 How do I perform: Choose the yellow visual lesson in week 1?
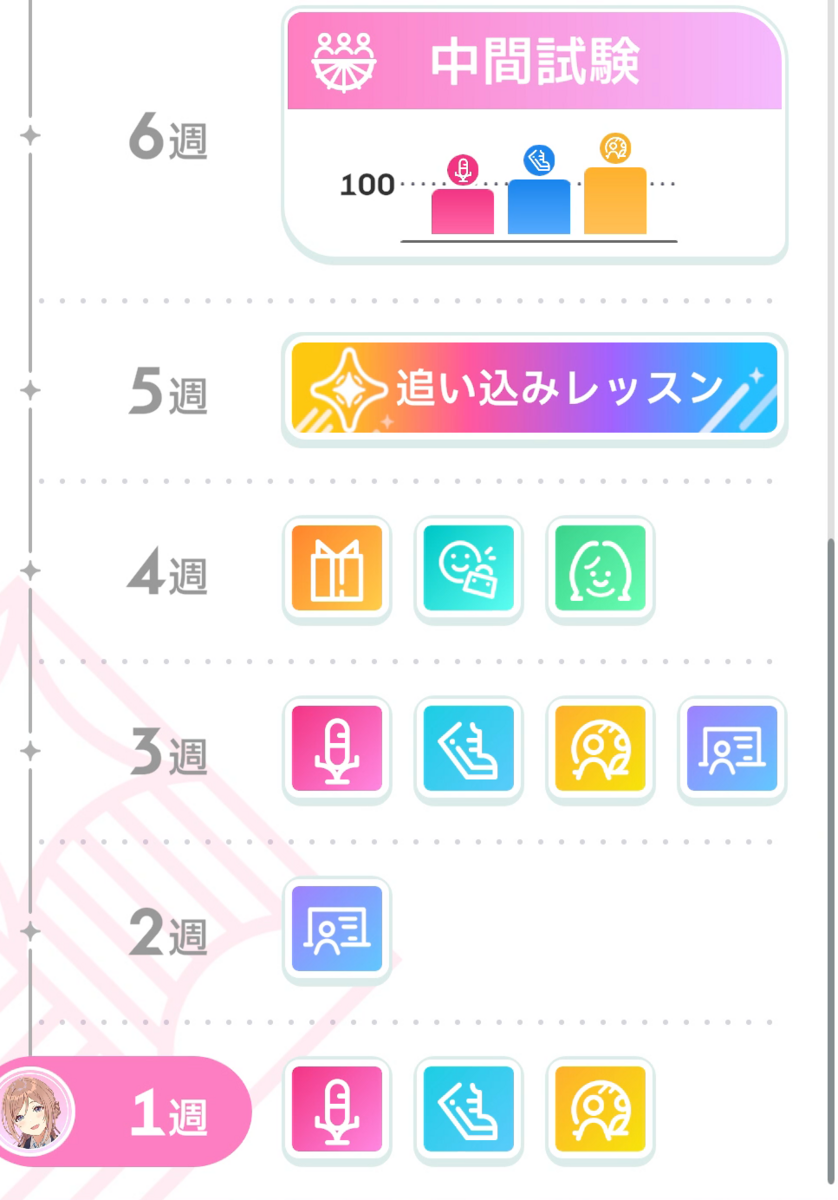[x=601, y=1110]
